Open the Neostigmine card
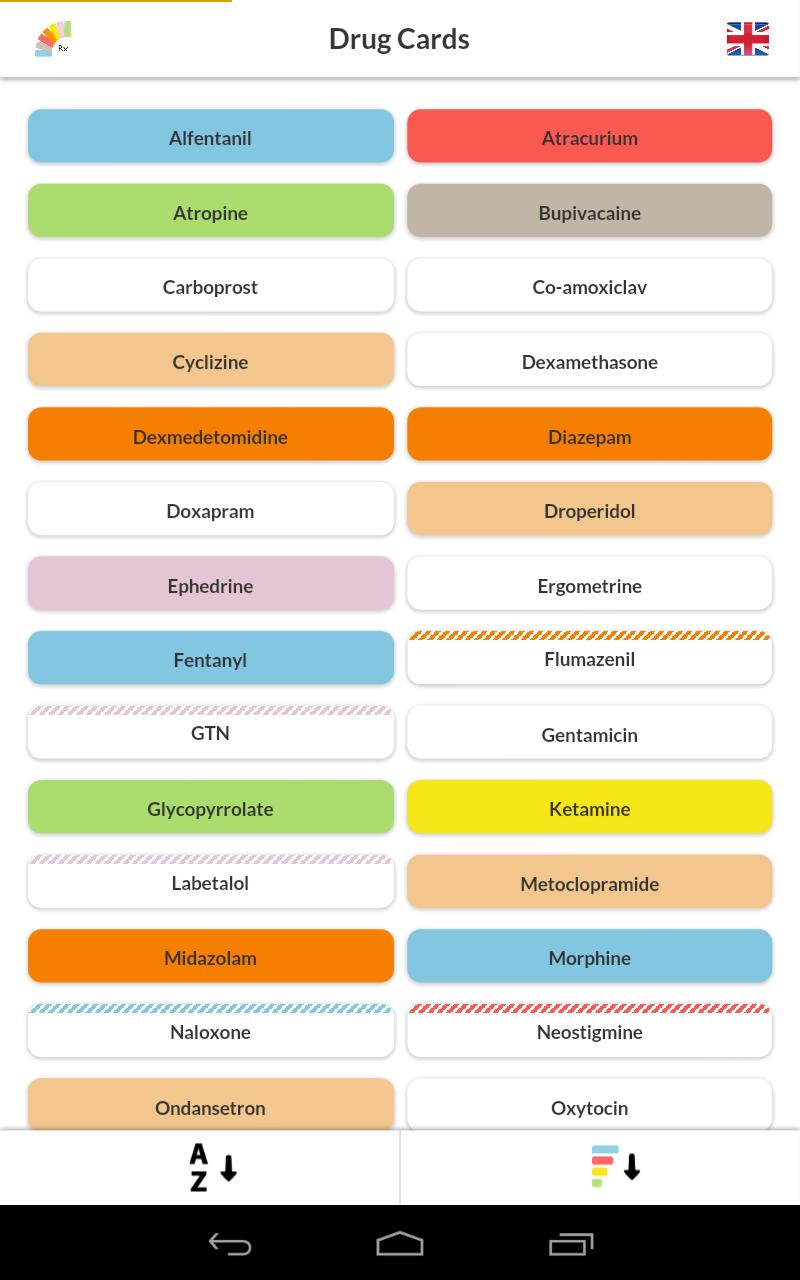This screenshot has width=800, height=1280. click(589, 1031)
